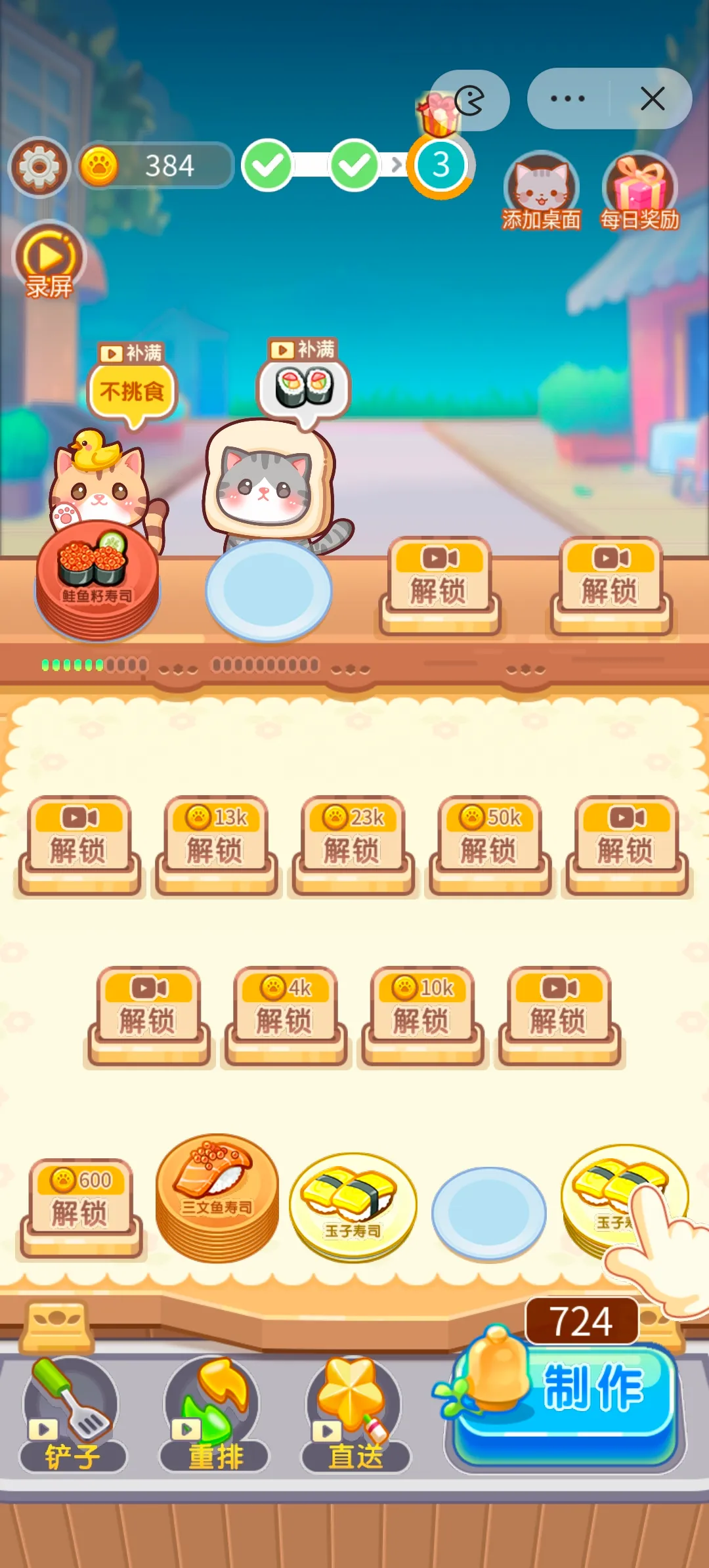
Task: Close the mini game
Action: (x=652, y=99)
